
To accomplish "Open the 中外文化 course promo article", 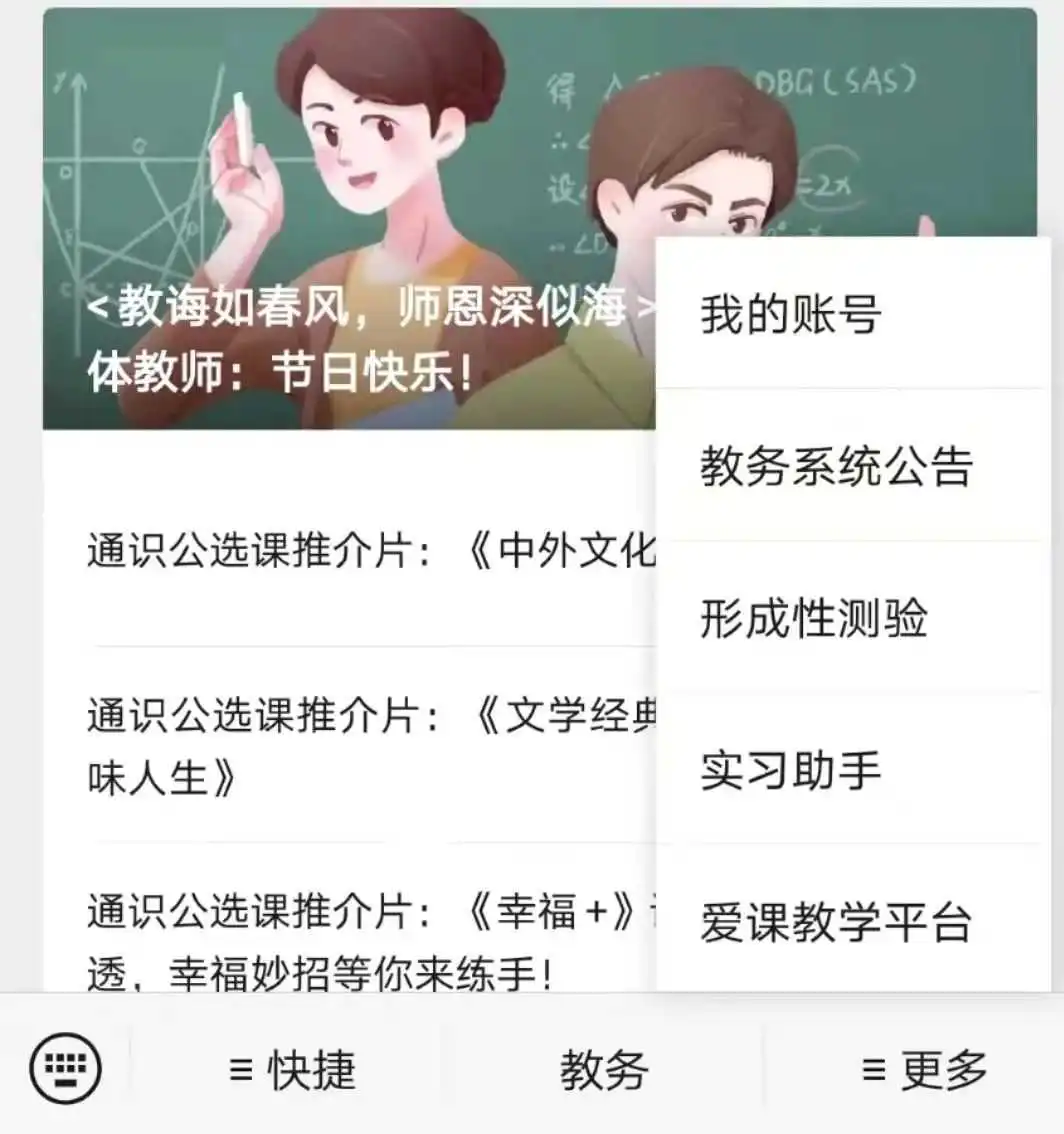I will 370,552.
